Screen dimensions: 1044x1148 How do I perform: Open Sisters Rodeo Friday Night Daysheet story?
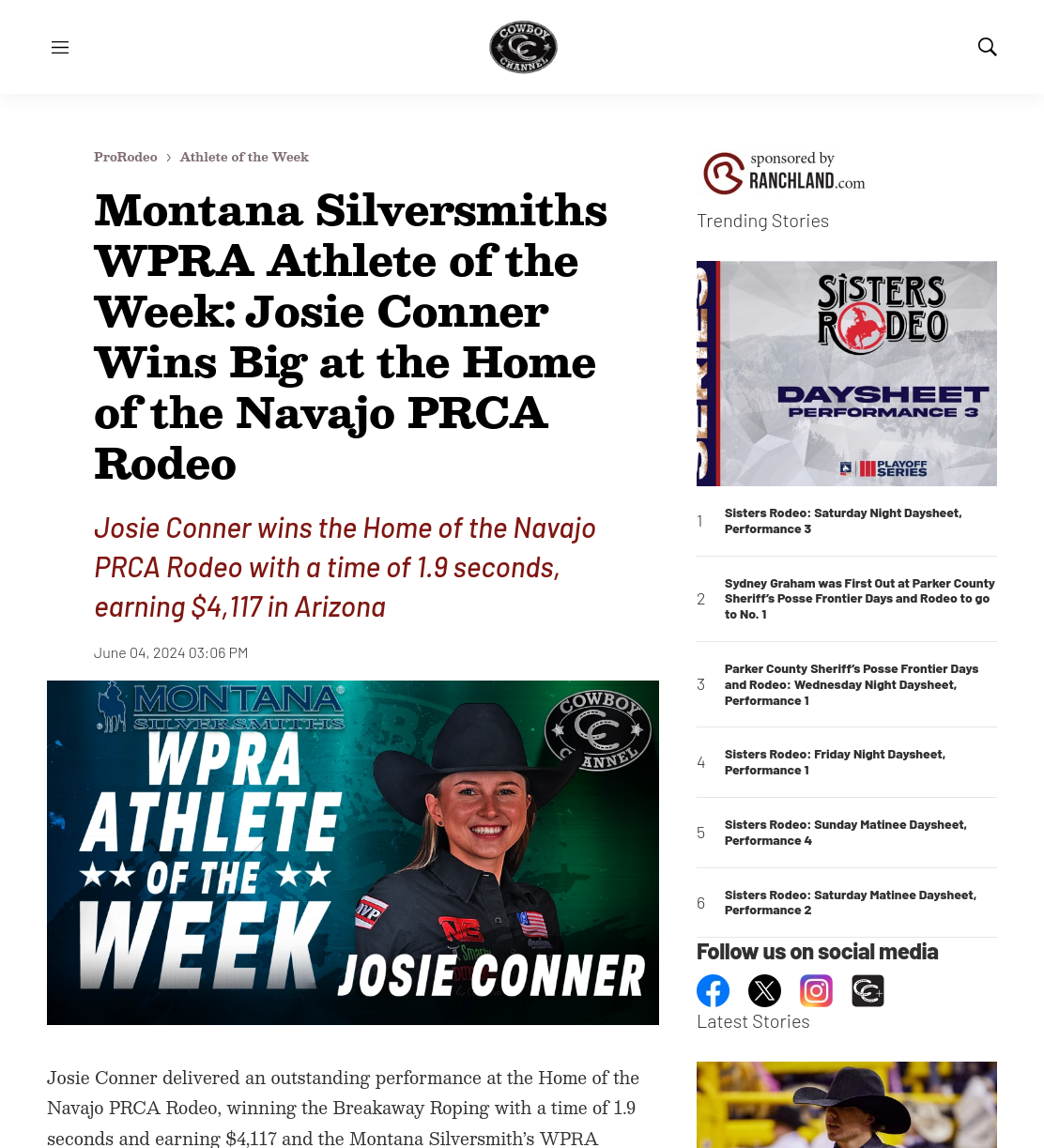click(x=835, y=762)
